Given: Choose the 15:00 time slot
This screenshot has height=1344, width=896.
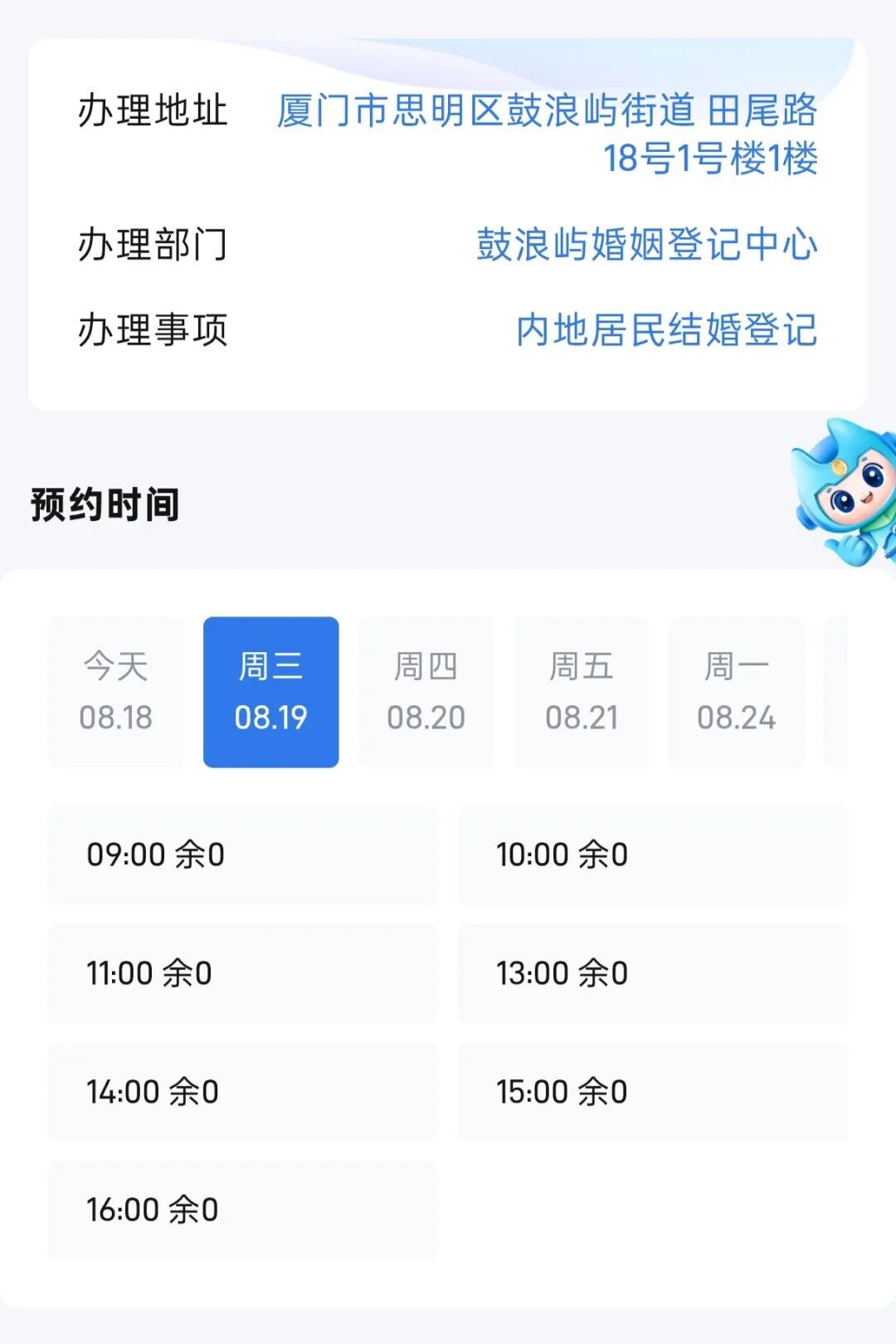Looking at the screenshot, I should pos(653,1092).
